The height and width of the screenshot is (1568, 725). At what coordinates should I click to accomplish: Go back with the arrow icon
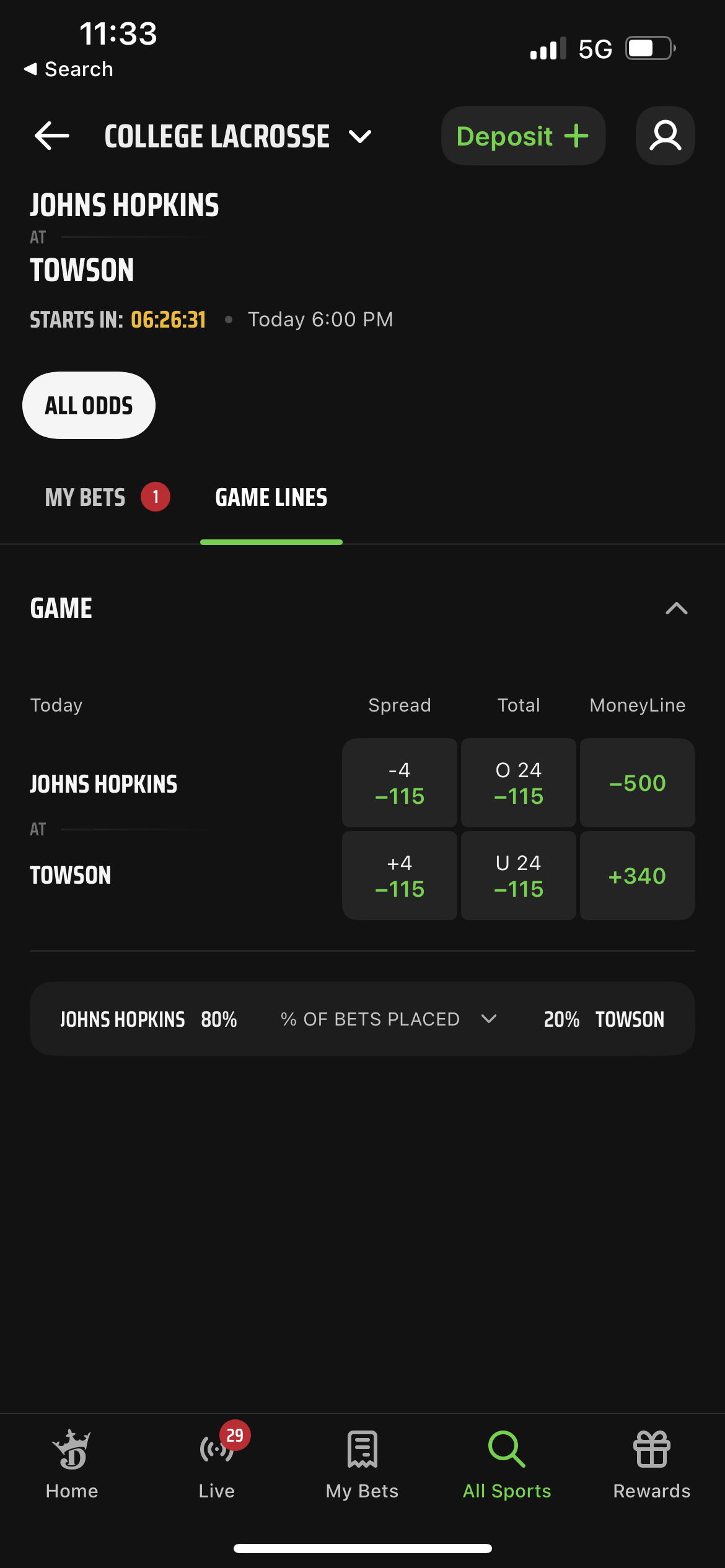coord(52,136)
